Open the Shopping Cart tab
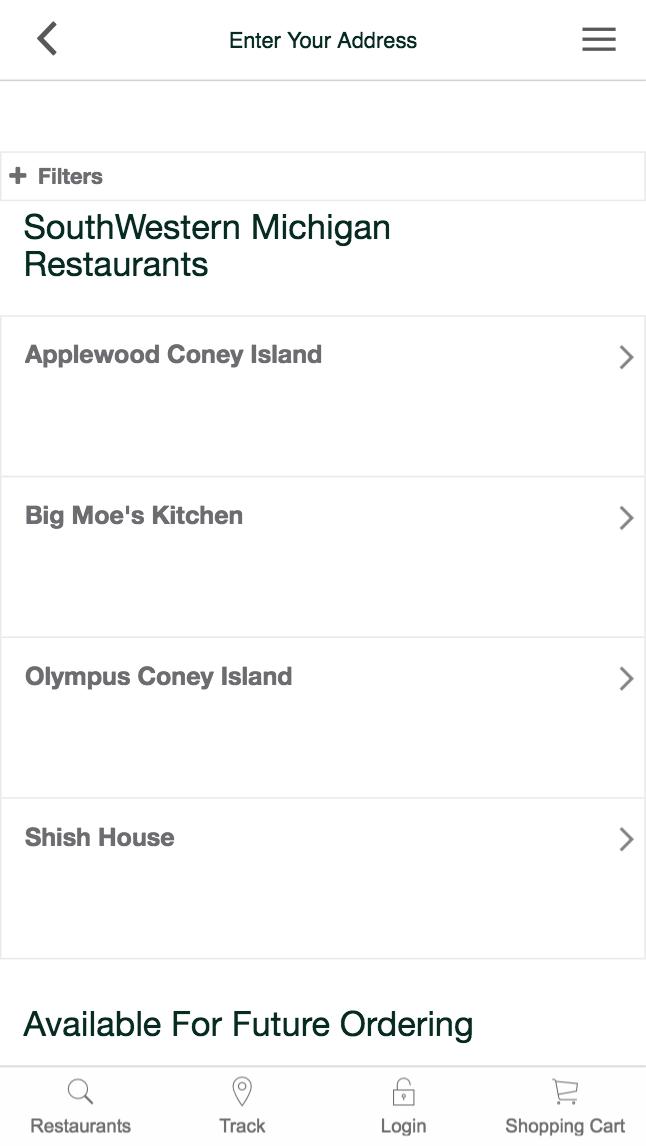 coord(565,1106)
